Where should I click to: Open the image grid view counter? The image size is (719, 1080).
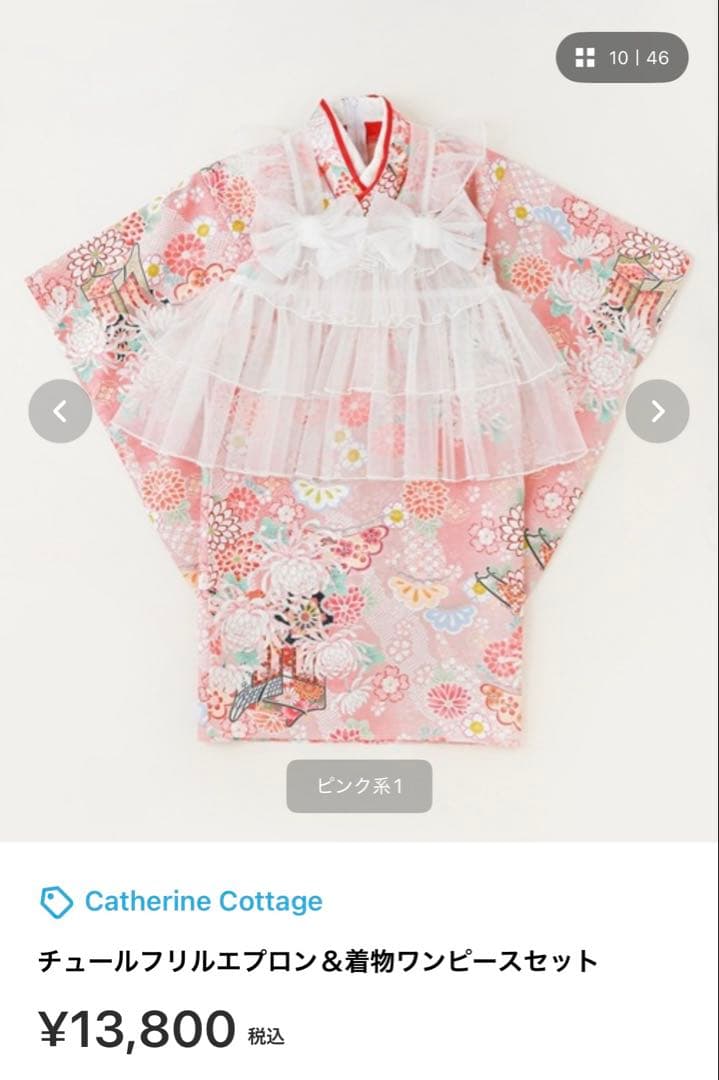[622, 58]
